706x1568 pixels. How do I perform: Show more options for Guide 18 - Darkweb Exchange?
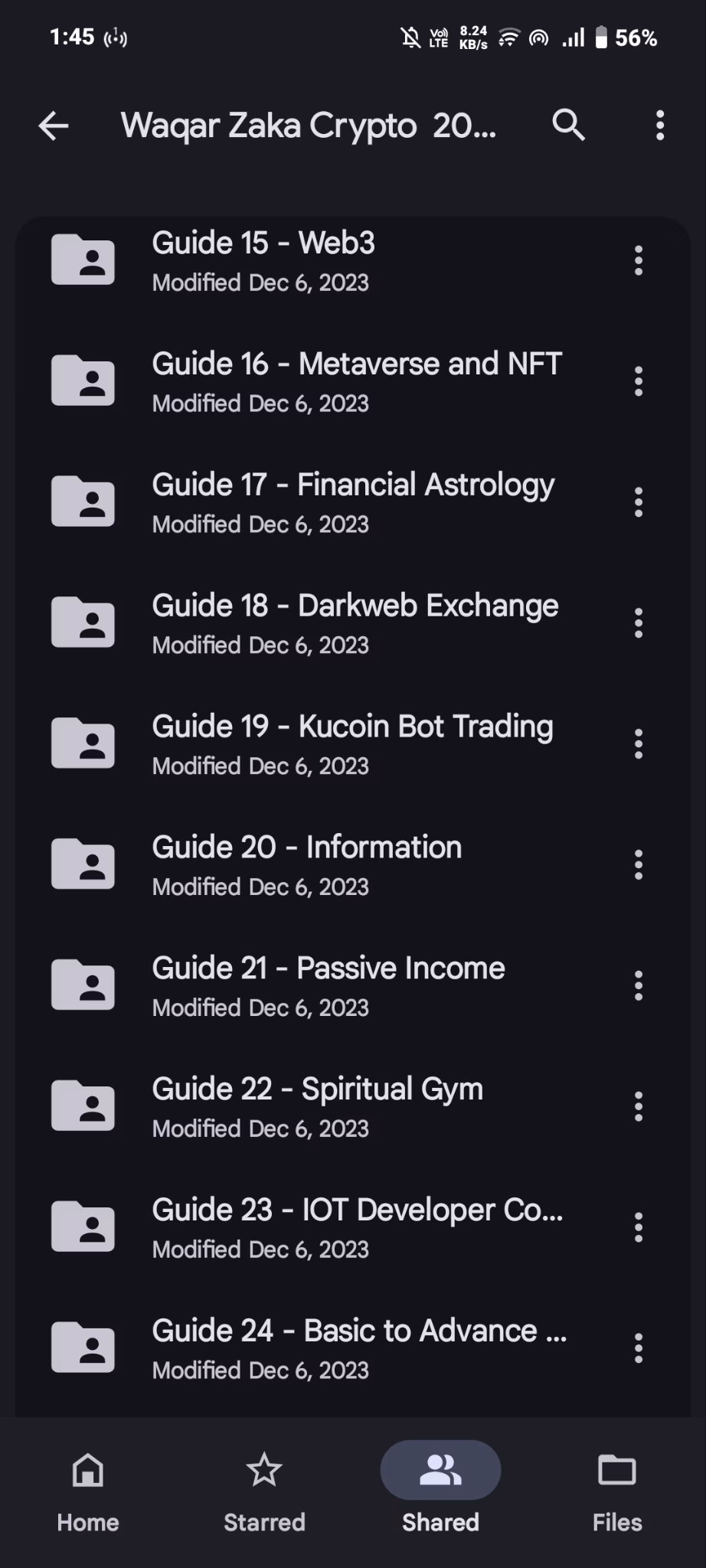click(x=638, y=623)
